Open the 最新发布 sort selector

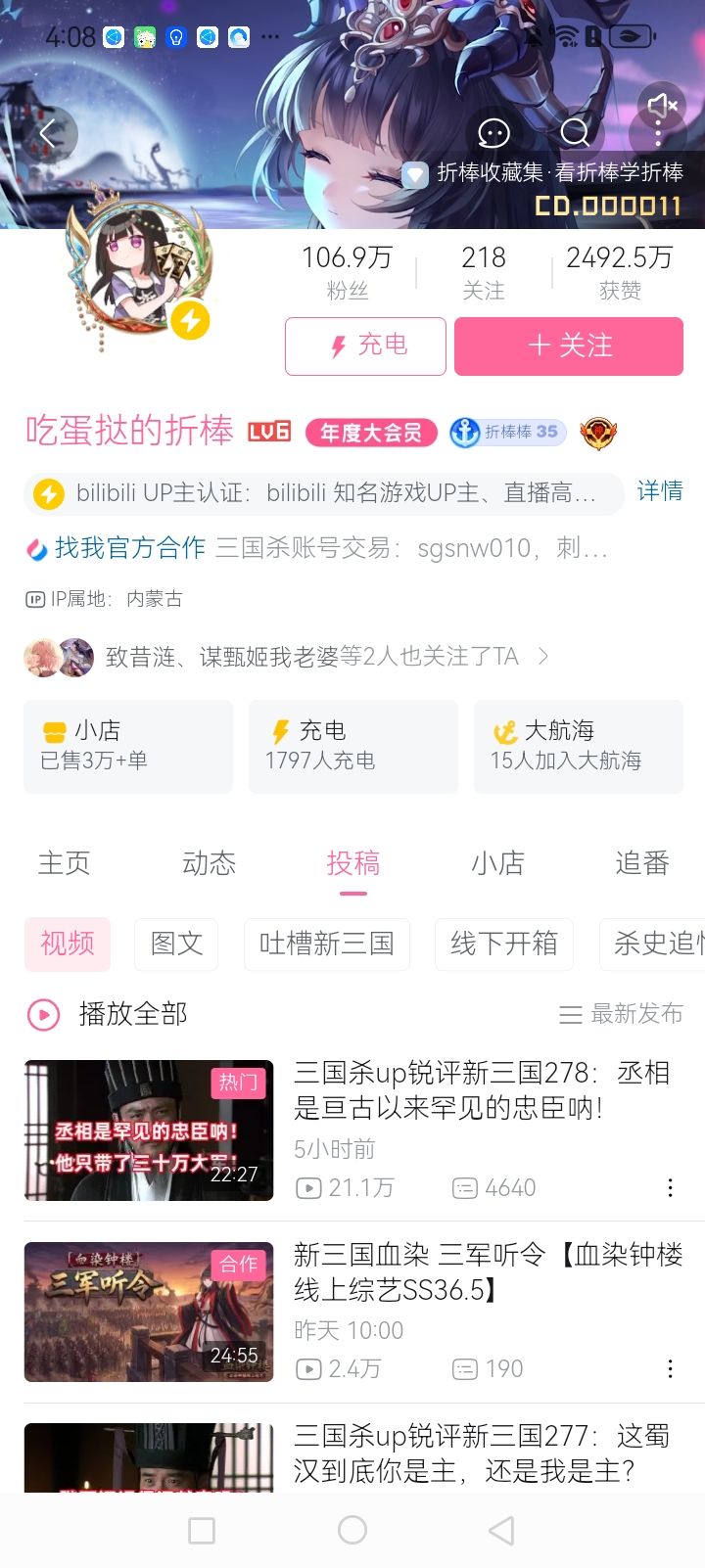620,1014
